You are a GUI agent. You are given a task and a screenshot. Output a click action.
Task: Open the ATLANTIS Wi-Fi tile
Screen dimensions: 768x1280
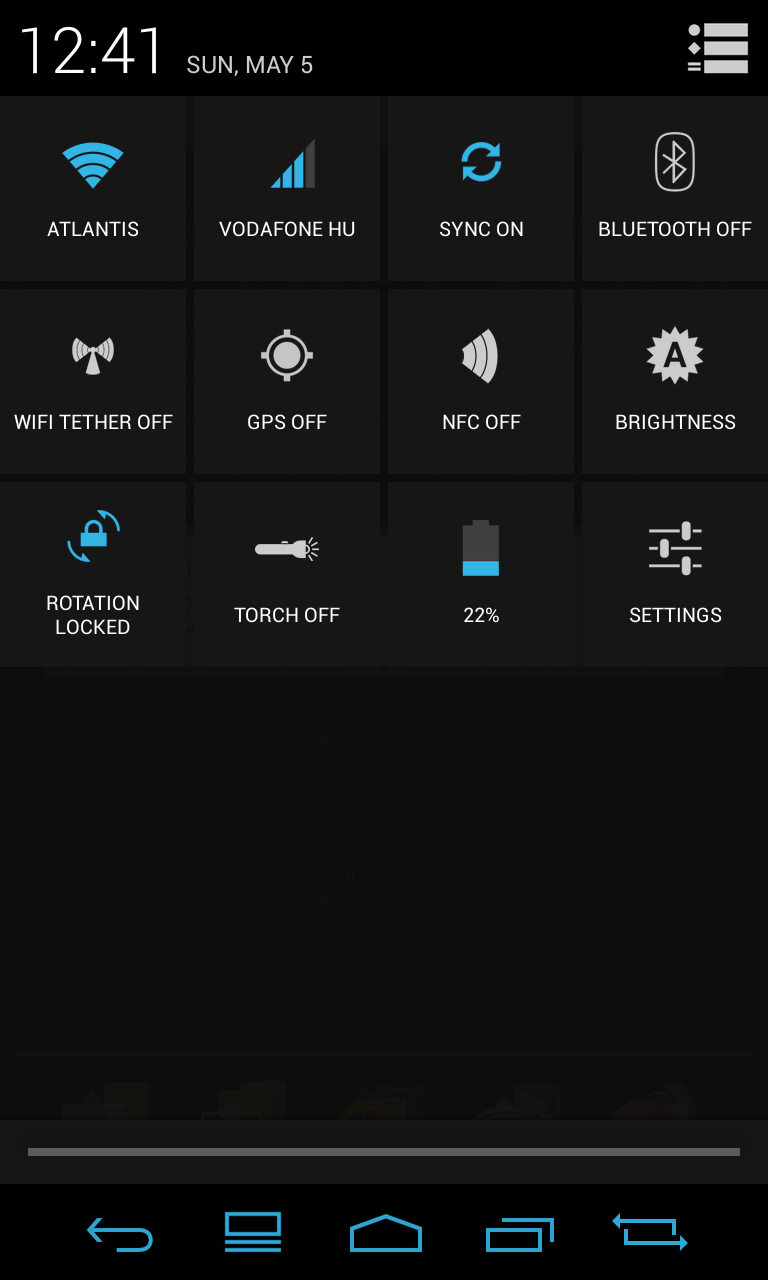click(x=93, y=188)
